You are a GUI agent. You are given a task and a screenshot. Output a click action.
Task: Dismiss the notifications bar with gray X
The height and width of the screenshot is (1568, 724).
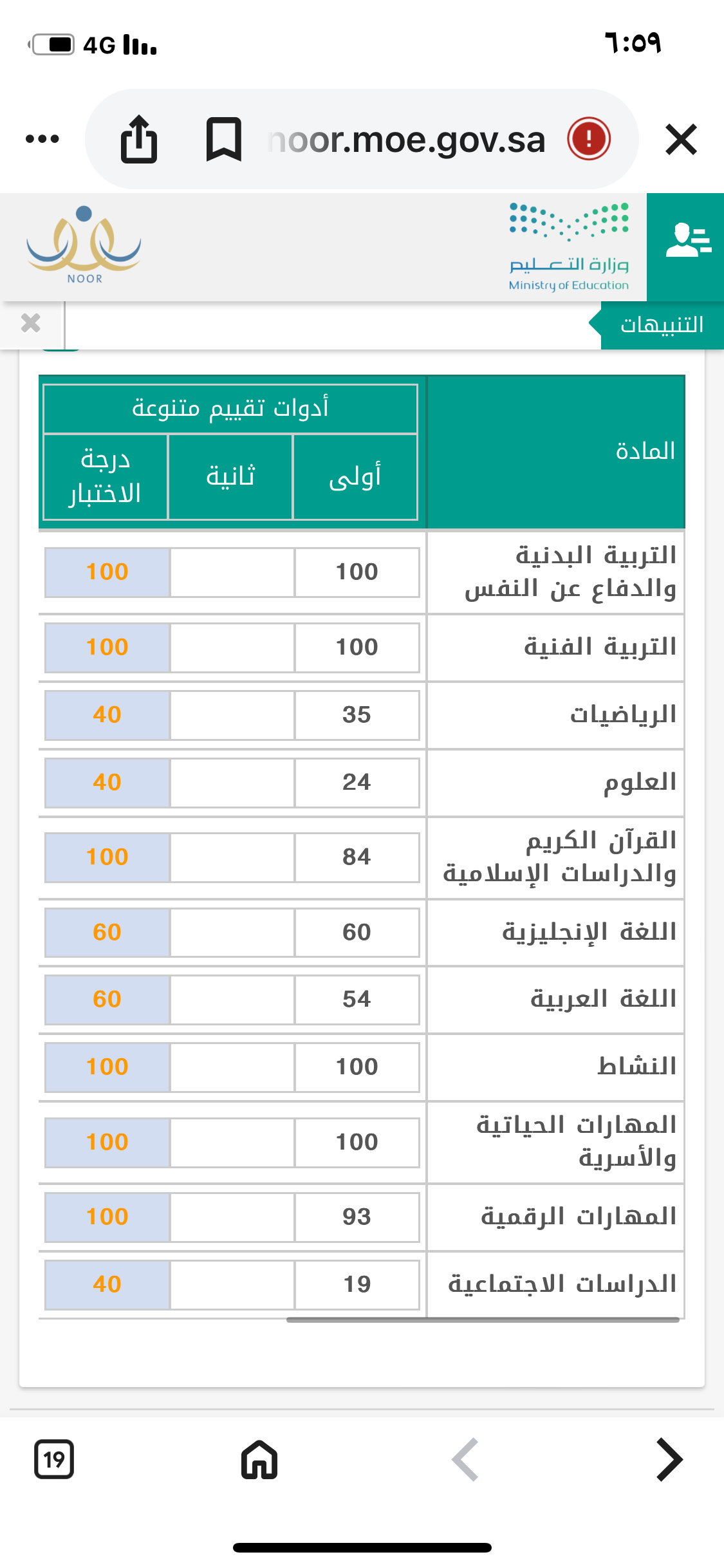(x=31, y=322)
